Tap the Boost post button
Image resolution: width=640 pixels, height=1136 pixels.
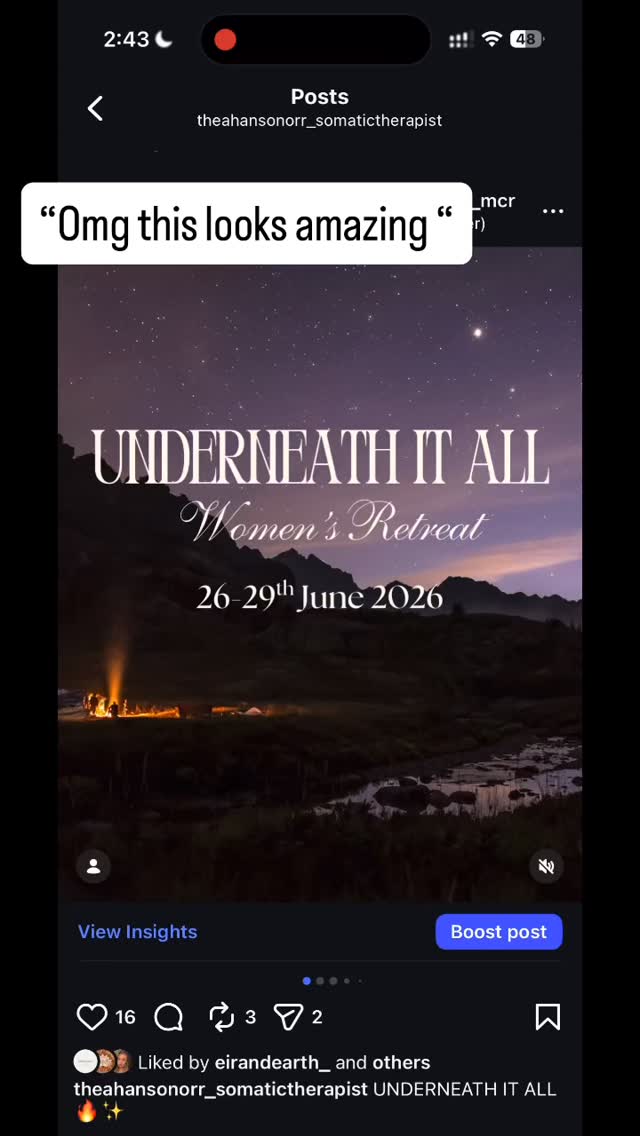coord(498,932)
